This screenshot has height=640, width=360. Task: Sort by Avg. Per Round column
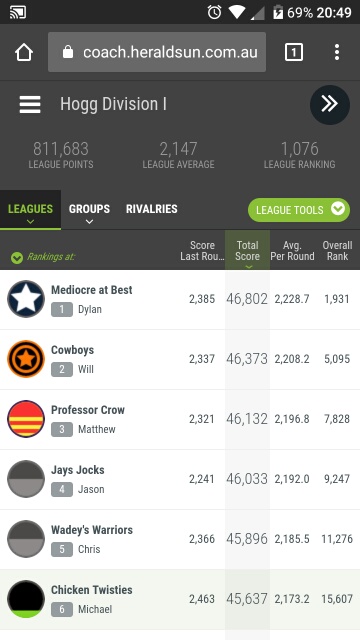292,251
